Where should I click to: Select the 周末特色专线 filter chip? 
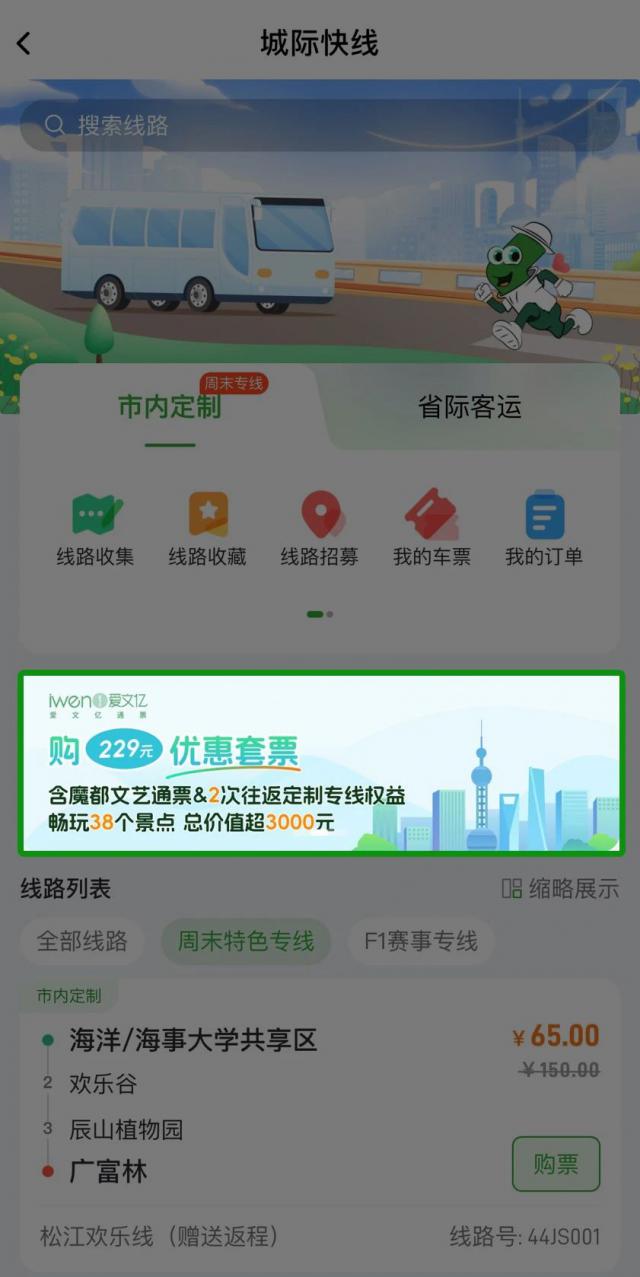246,941
